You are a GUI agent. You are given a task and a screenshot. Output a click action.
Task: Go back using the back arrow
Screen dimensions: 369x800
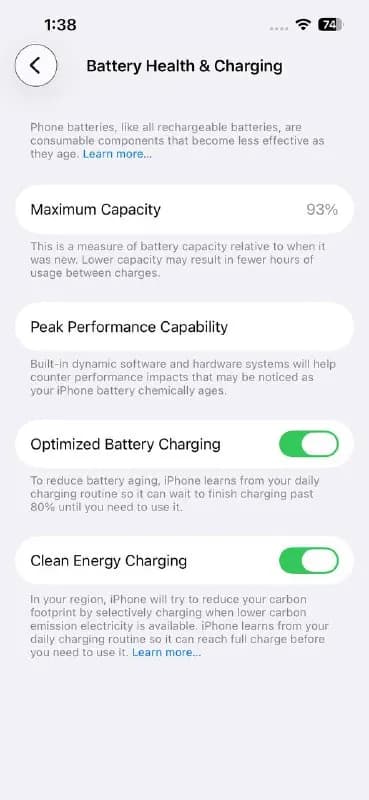(36, 65)
